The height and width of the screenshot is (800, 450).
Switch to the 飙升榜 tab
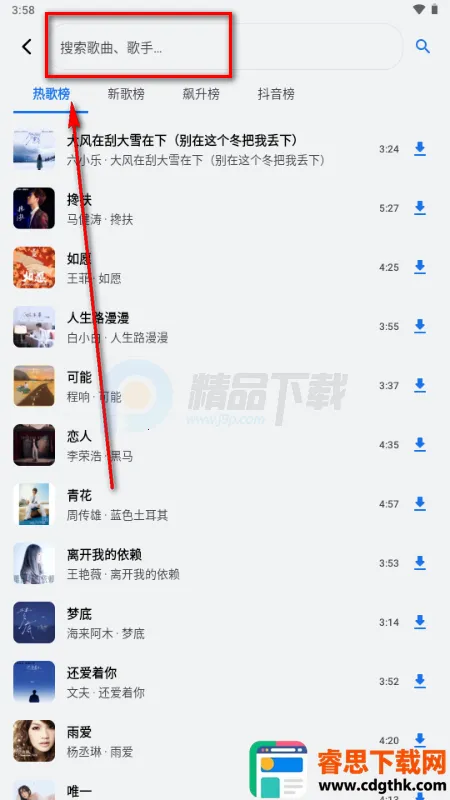[x=201, y=94]
